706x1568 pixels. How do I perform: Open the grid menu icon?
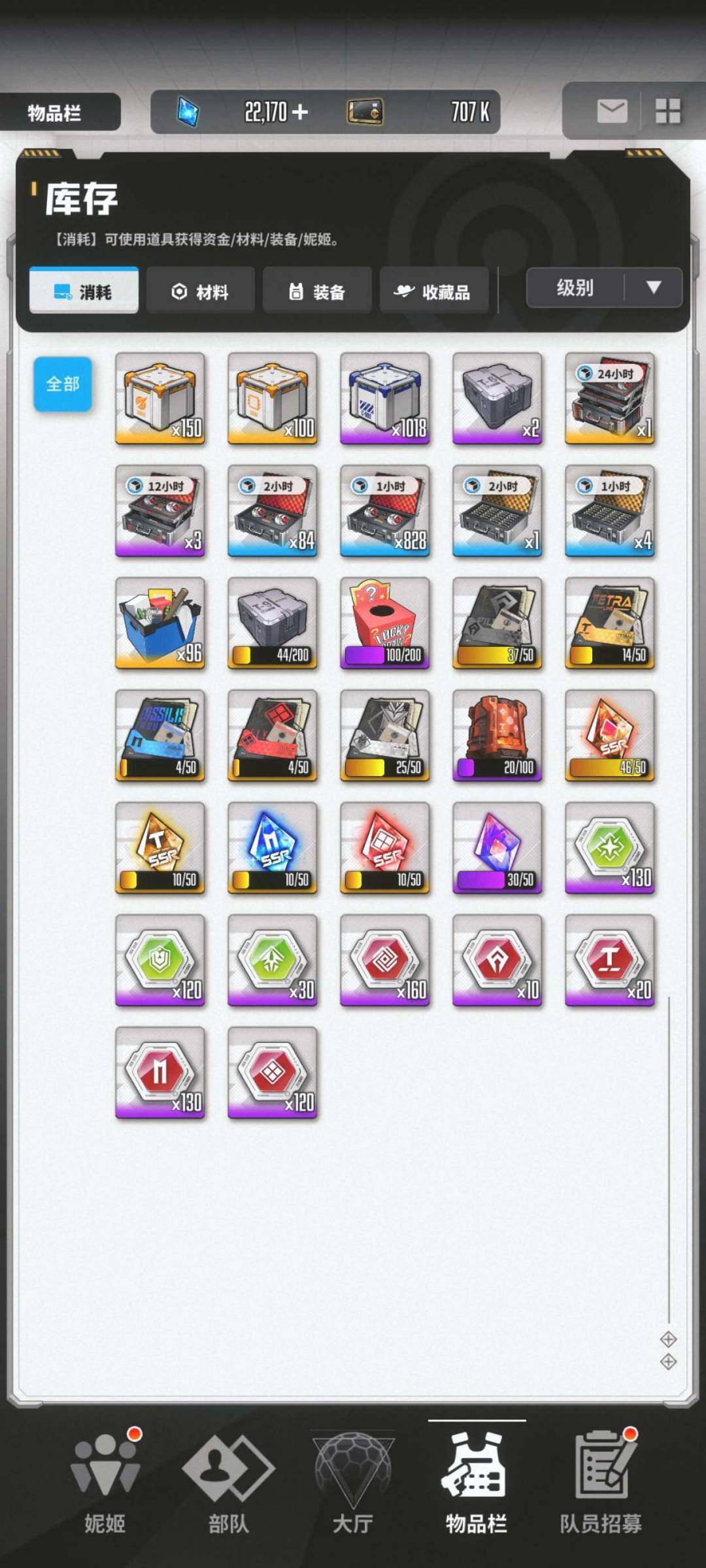point(668,111)
